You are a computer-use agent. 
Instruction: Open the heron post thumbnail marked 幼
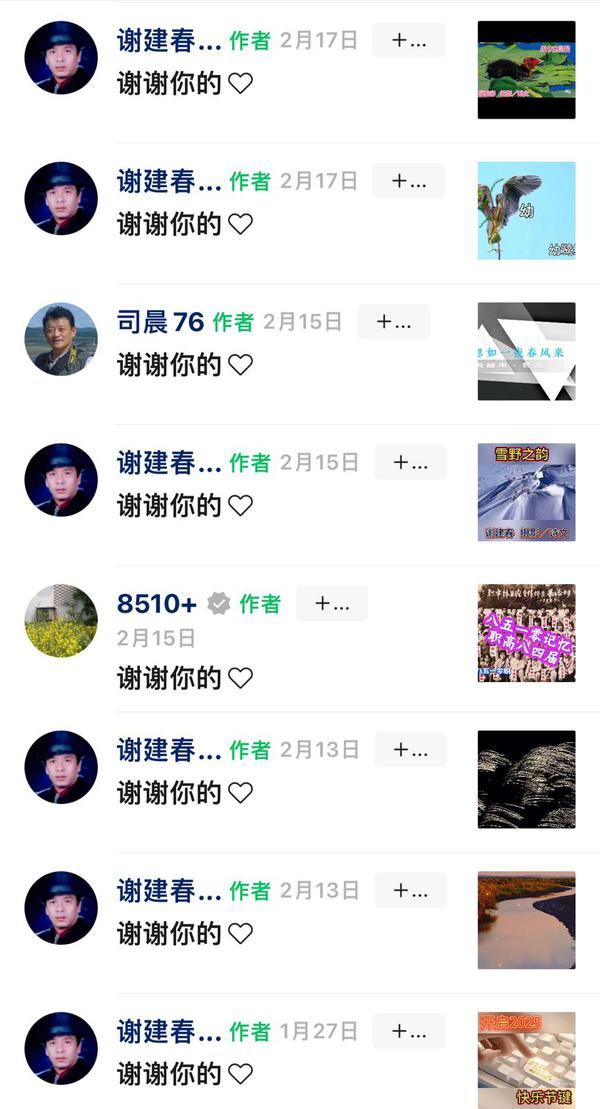526,211
